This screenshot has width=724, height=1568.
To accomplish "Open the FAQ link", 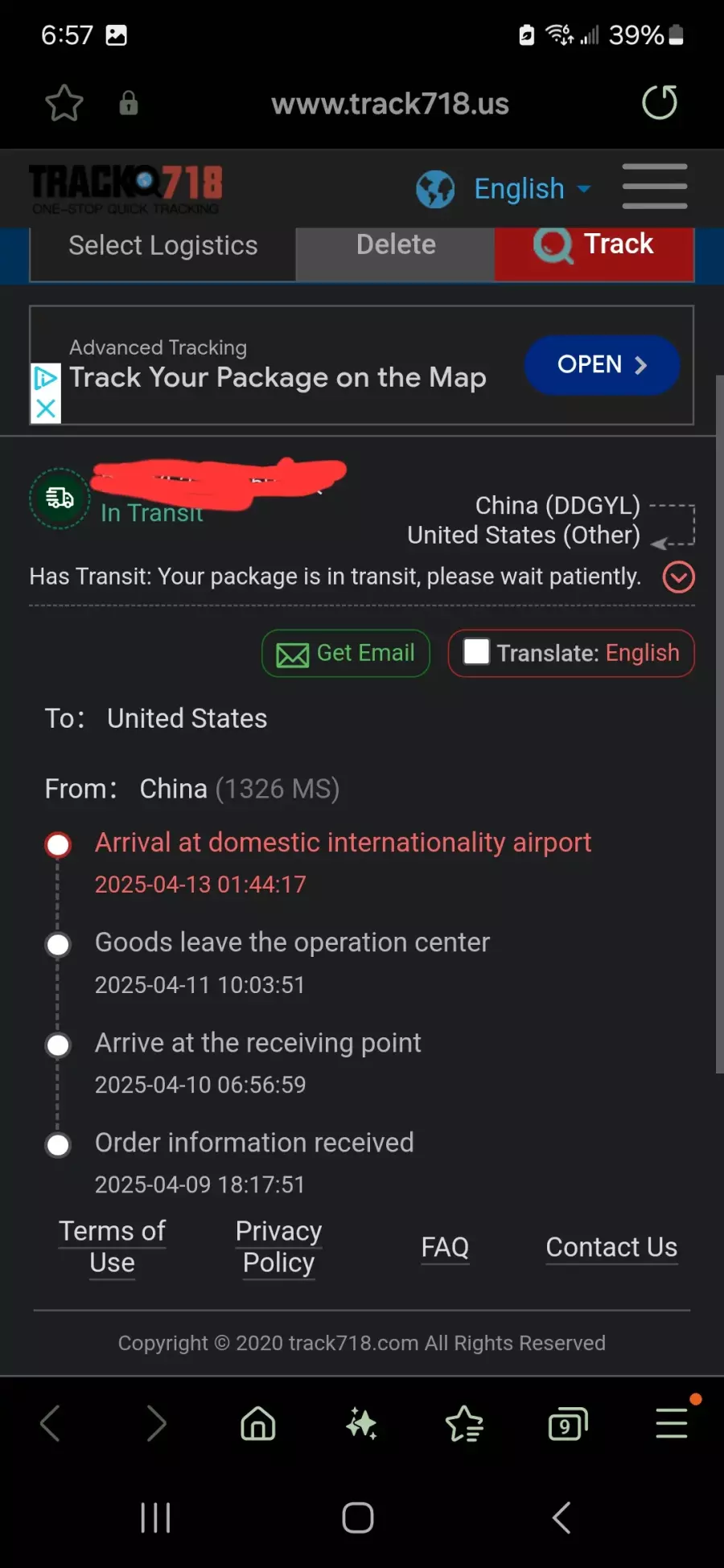I will [x=445, y=1247].
